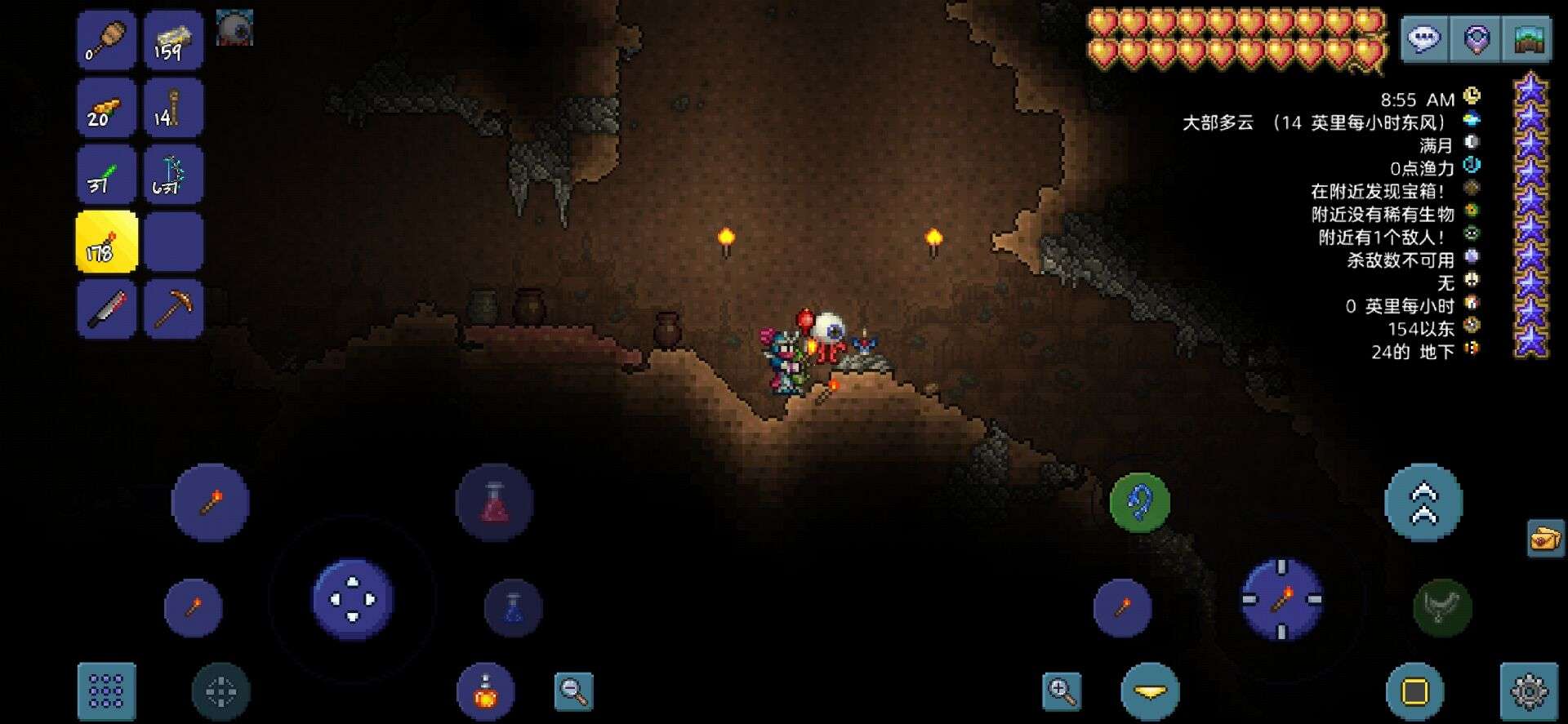This screenshot has width=1568, height=724.
Task: Tap the yellow down-arrow drop button
Action: [1150, 691]
